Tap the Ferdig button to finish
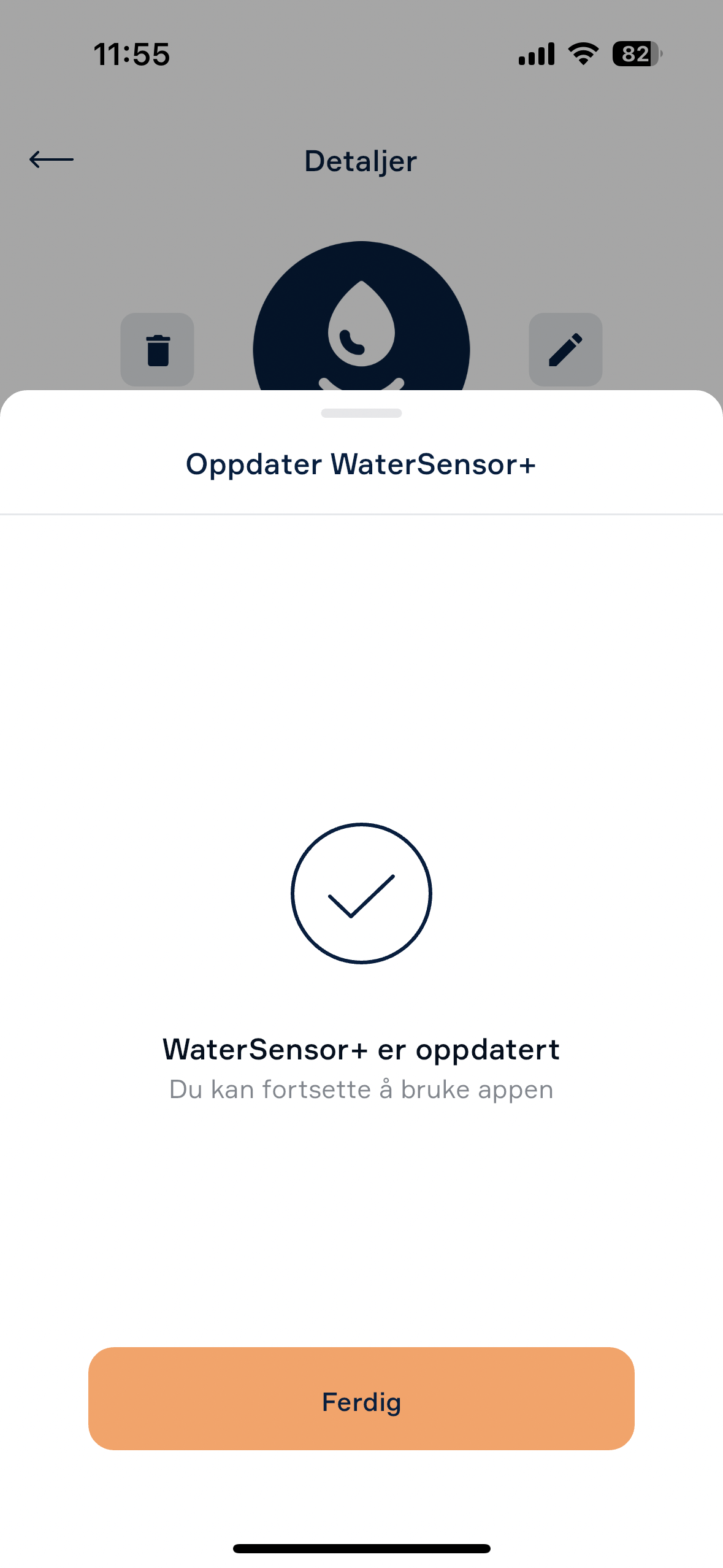Viewport: 723px width, 1568px height. (361, 1398)
